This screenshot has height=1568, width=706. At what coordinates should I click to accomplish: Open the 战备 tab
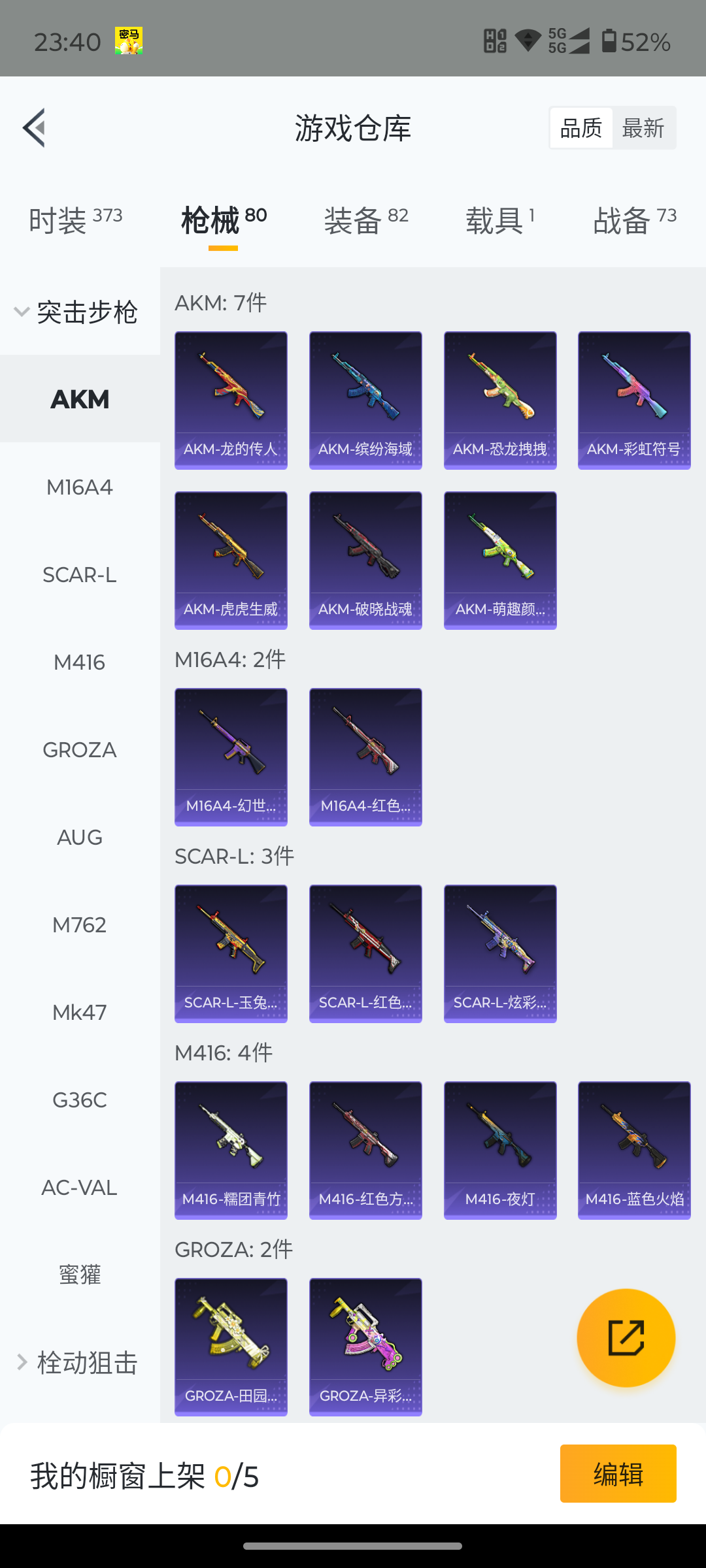tap(634, 220)
